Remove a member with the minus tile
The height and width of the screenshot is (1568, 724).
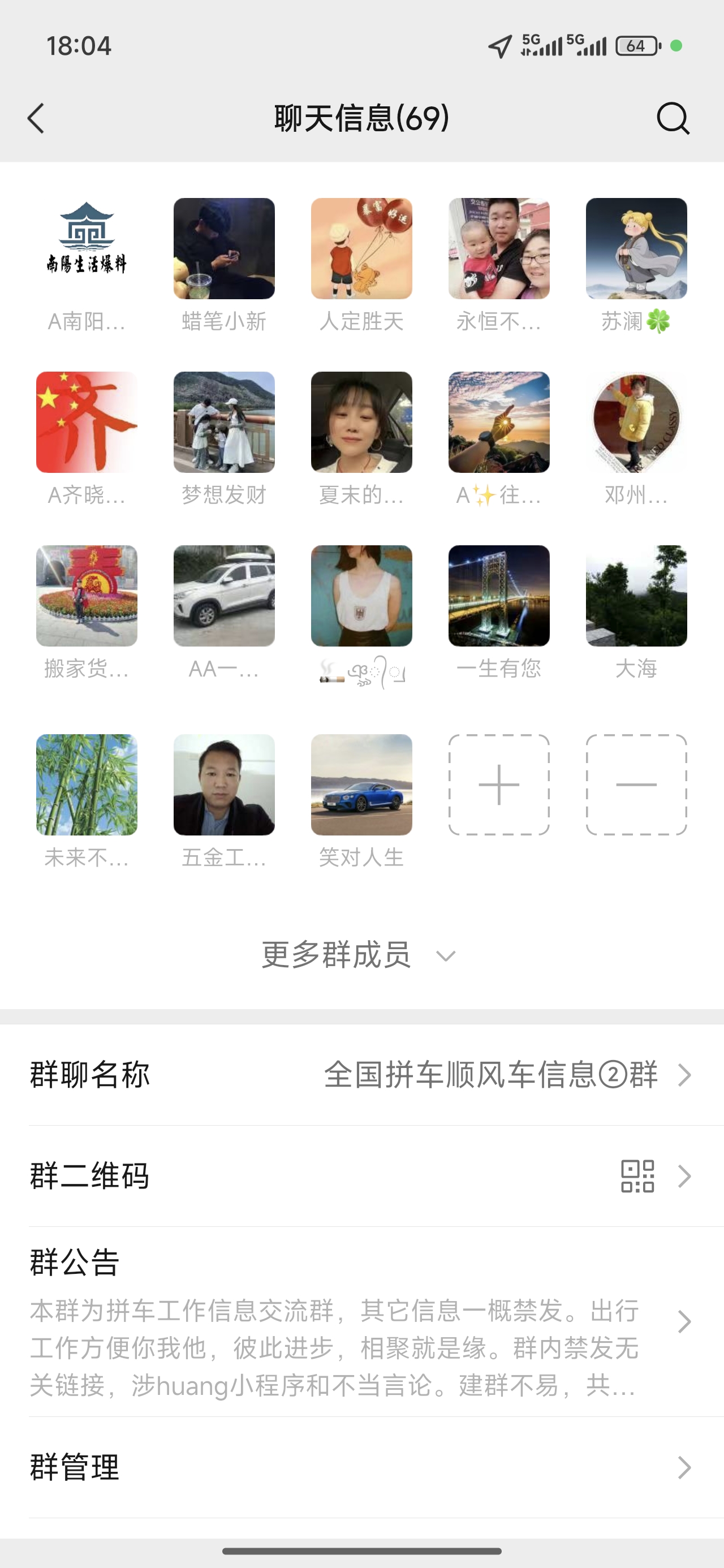(636, 785)
